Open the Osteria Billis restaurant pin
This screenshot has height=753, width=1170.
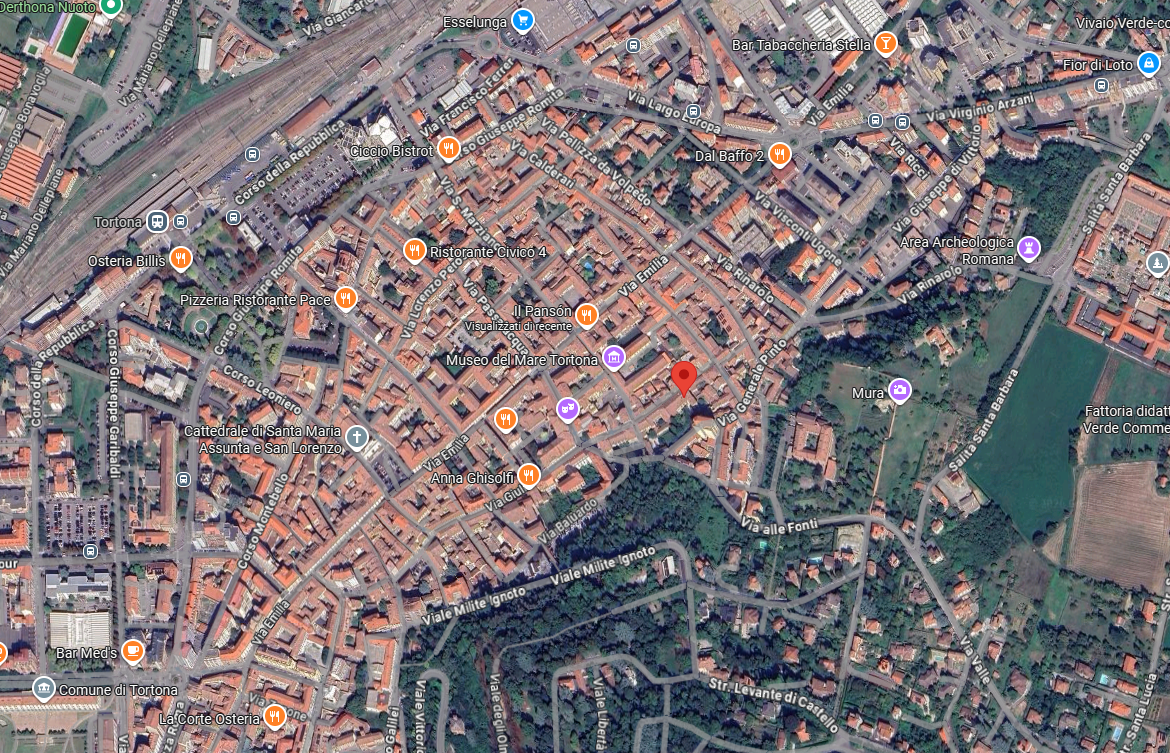point(180,260)
